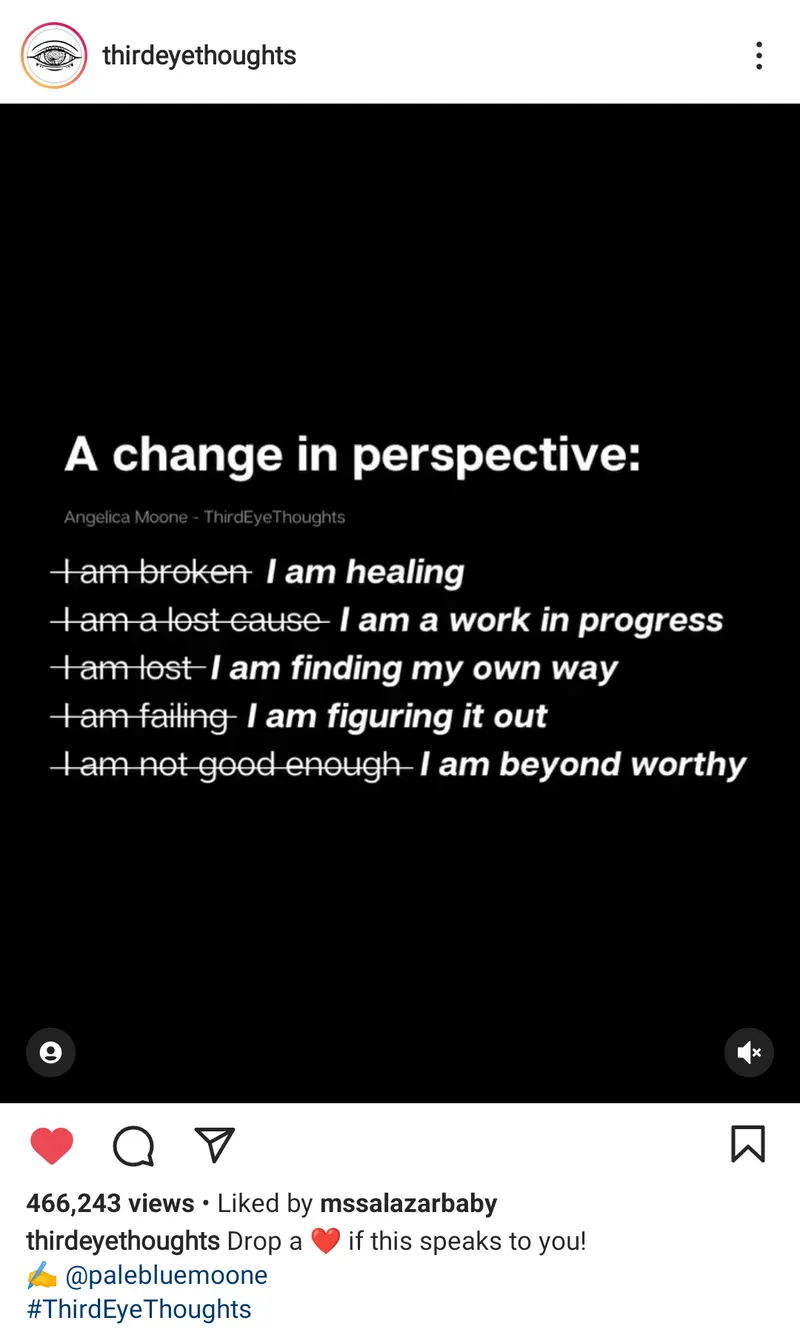Open the comments on this post
Image resolution: width=800 pixels, height=1332 pixels.
coord(133,1145)
